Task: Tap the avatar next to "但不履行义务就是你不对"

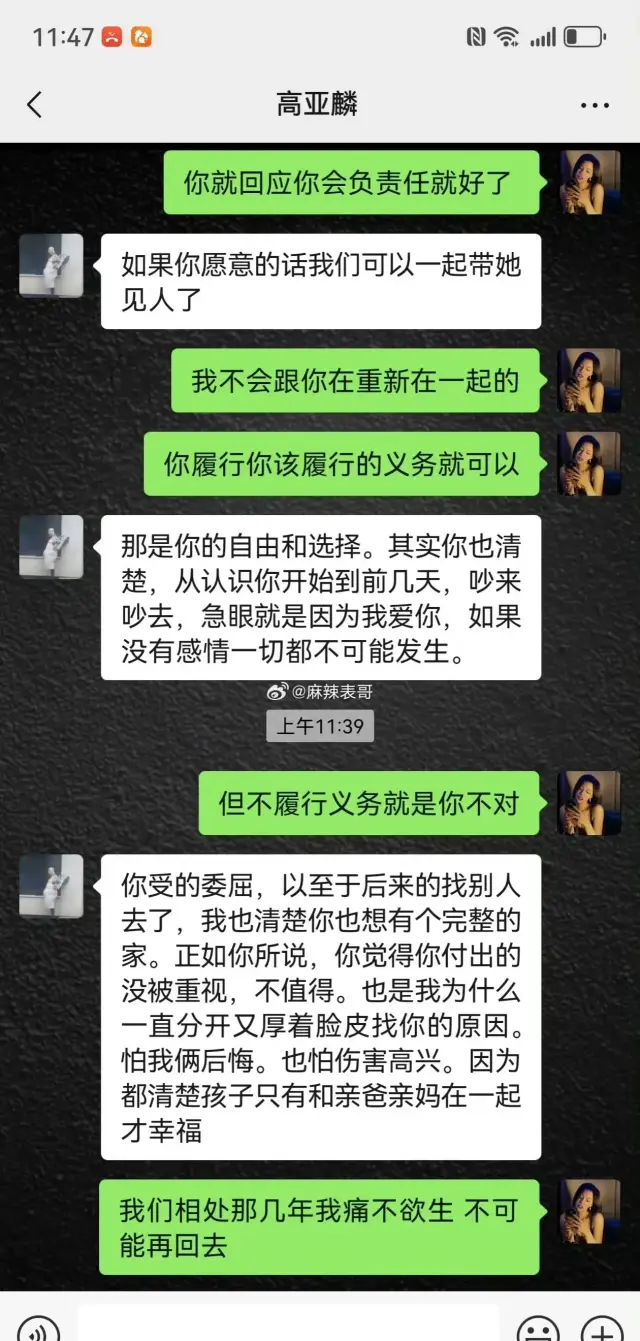Action: pyautogui.click(x=589, y=803)
